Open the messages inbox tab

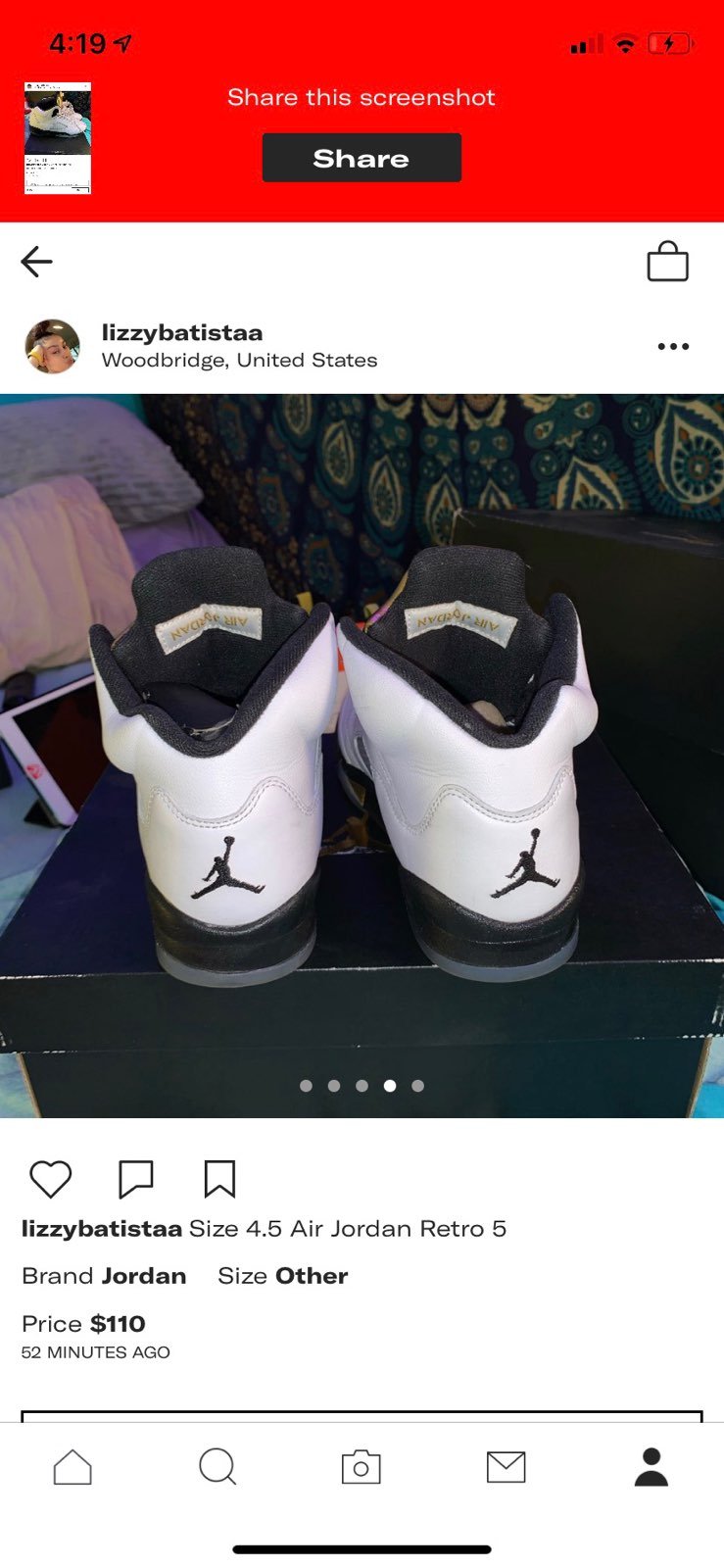(x=507, y=1467)
